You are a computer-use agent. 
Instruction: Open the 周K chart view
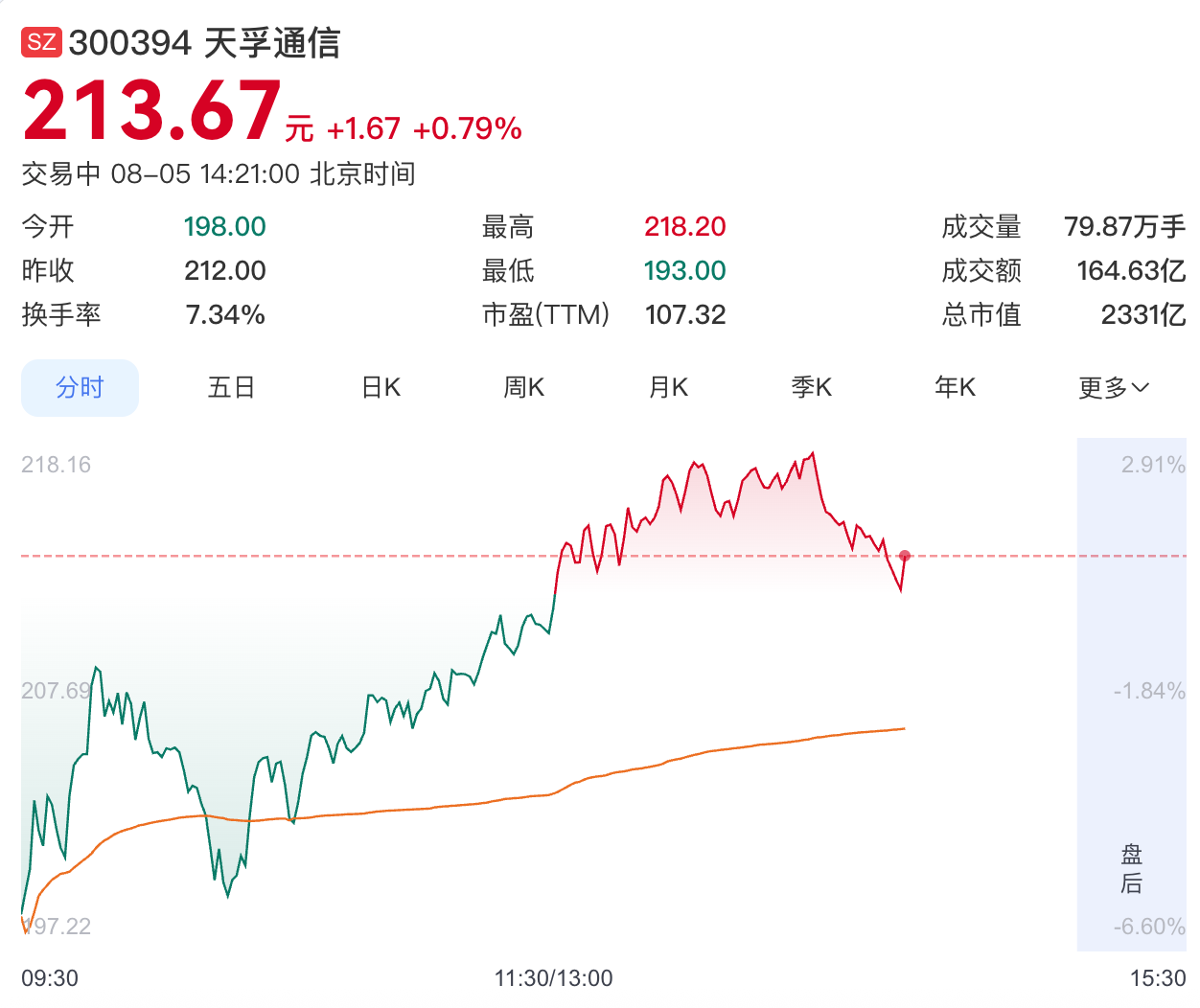tap(524, 388)
